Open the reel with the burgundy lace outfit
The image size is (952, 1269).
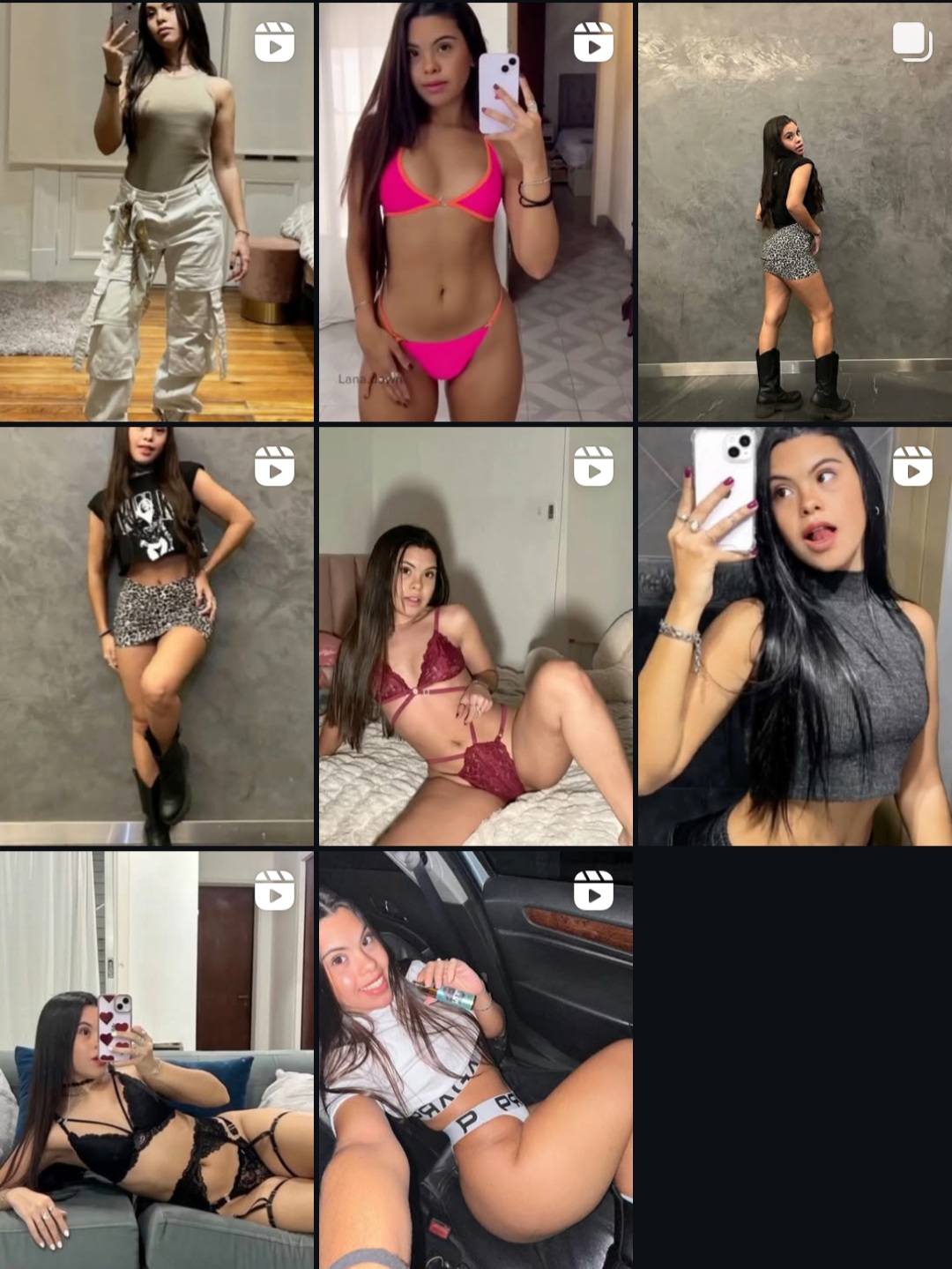(475, 636)
